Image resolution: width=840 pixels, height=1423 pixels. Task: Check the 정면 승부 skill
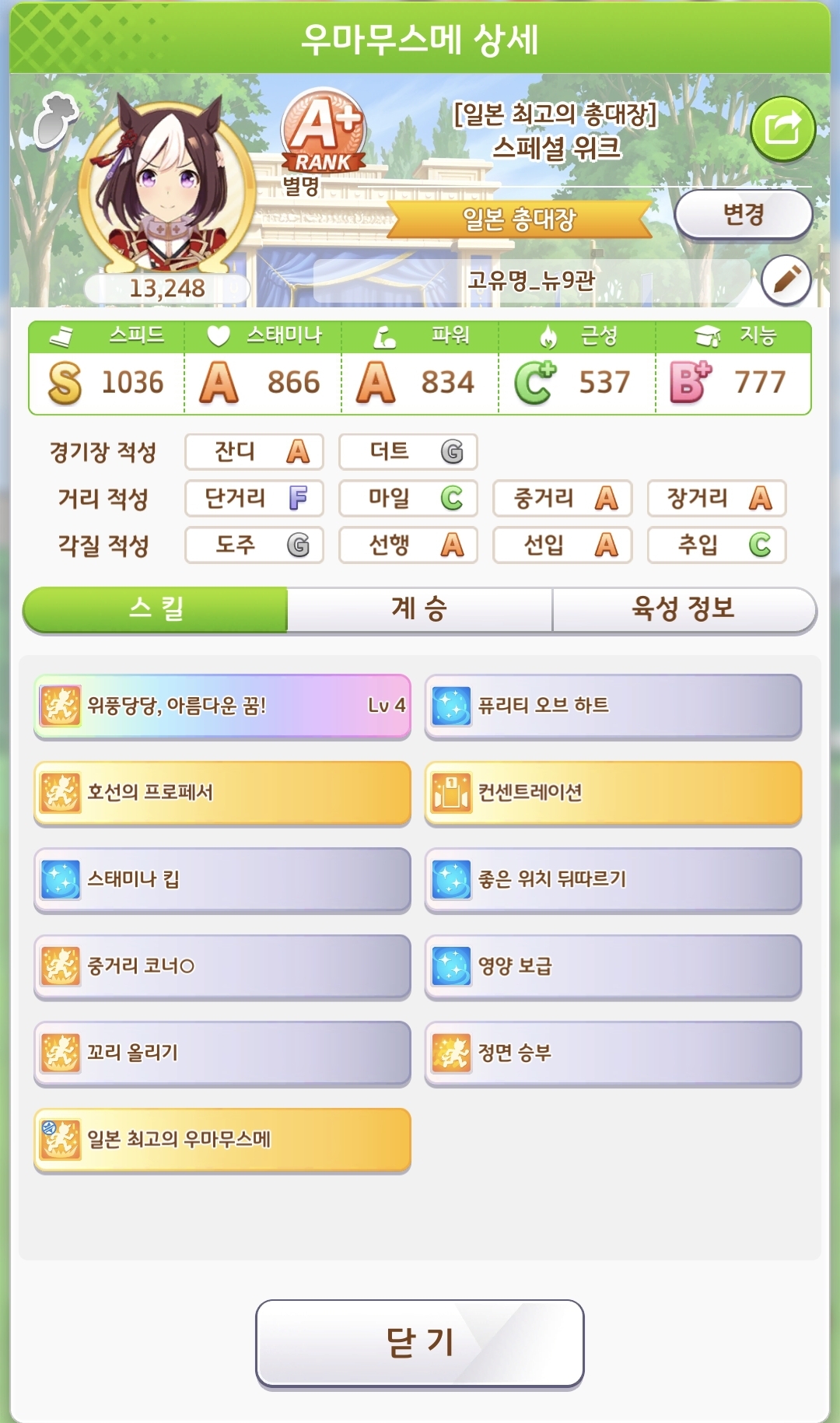(x=613, y=1053)
